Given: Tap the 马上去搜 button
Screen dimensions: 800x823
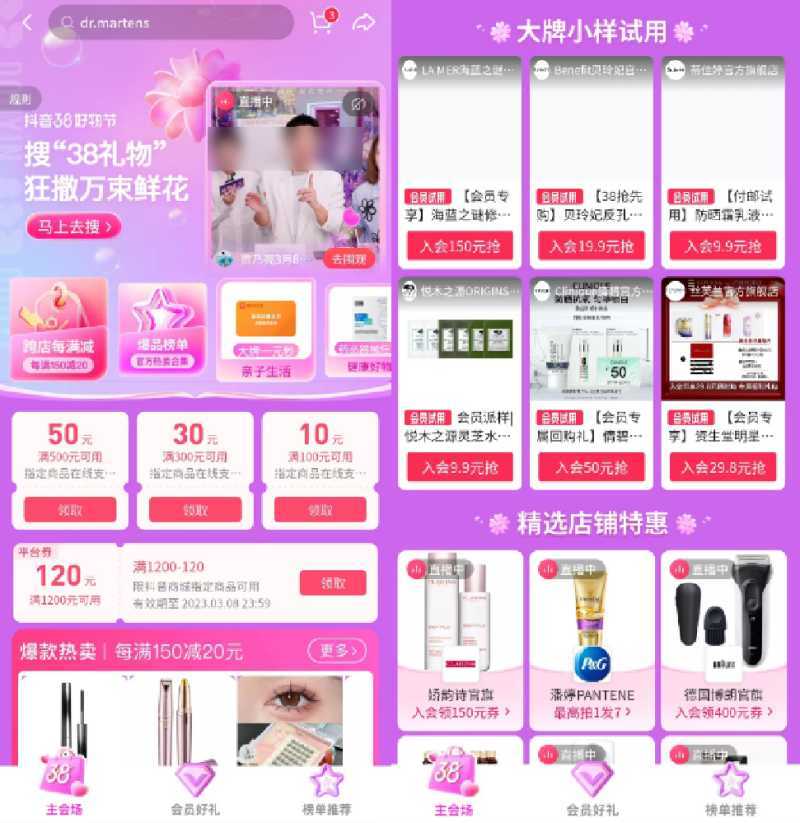Looking at the screenshot, I should point(72,226).
